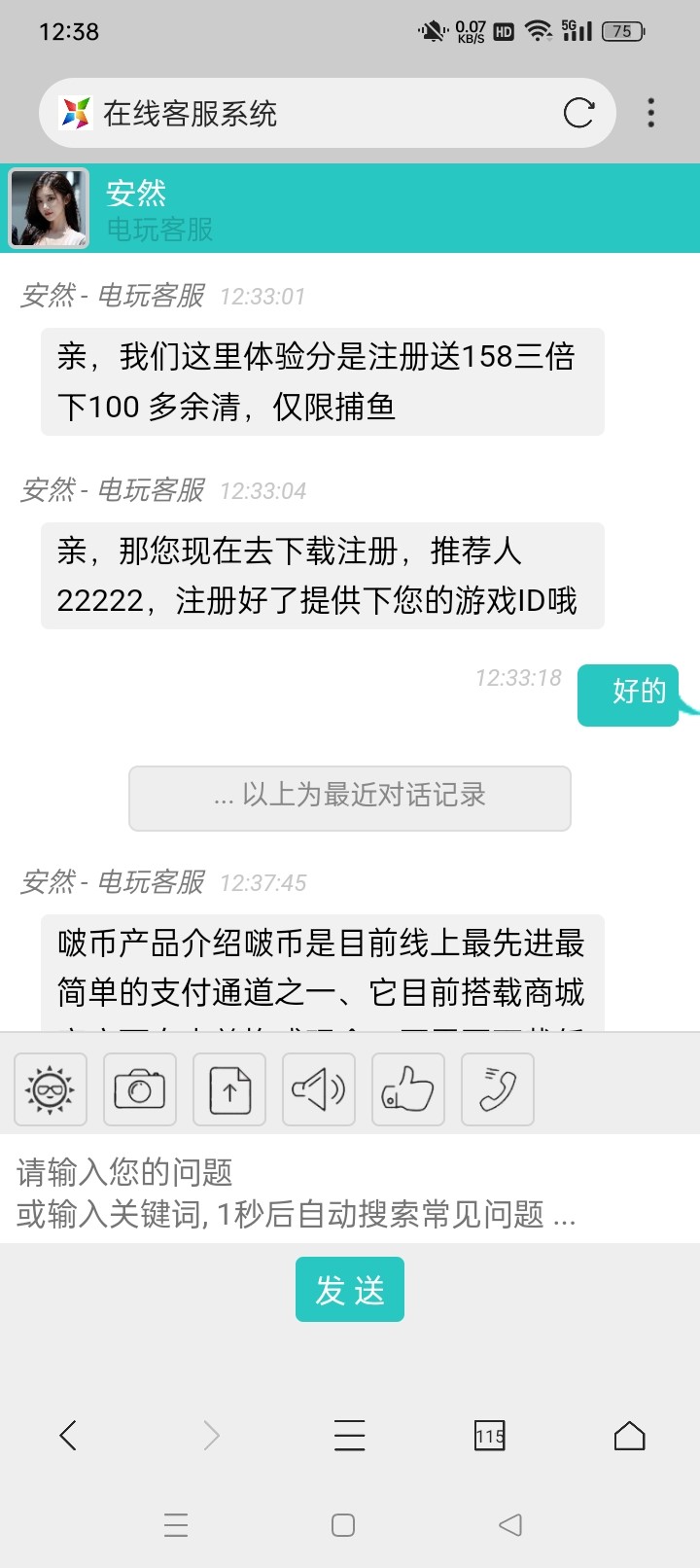This screenshot has width=700, height=1568.
Task: Send the message with 发送
Action: 350,1290
